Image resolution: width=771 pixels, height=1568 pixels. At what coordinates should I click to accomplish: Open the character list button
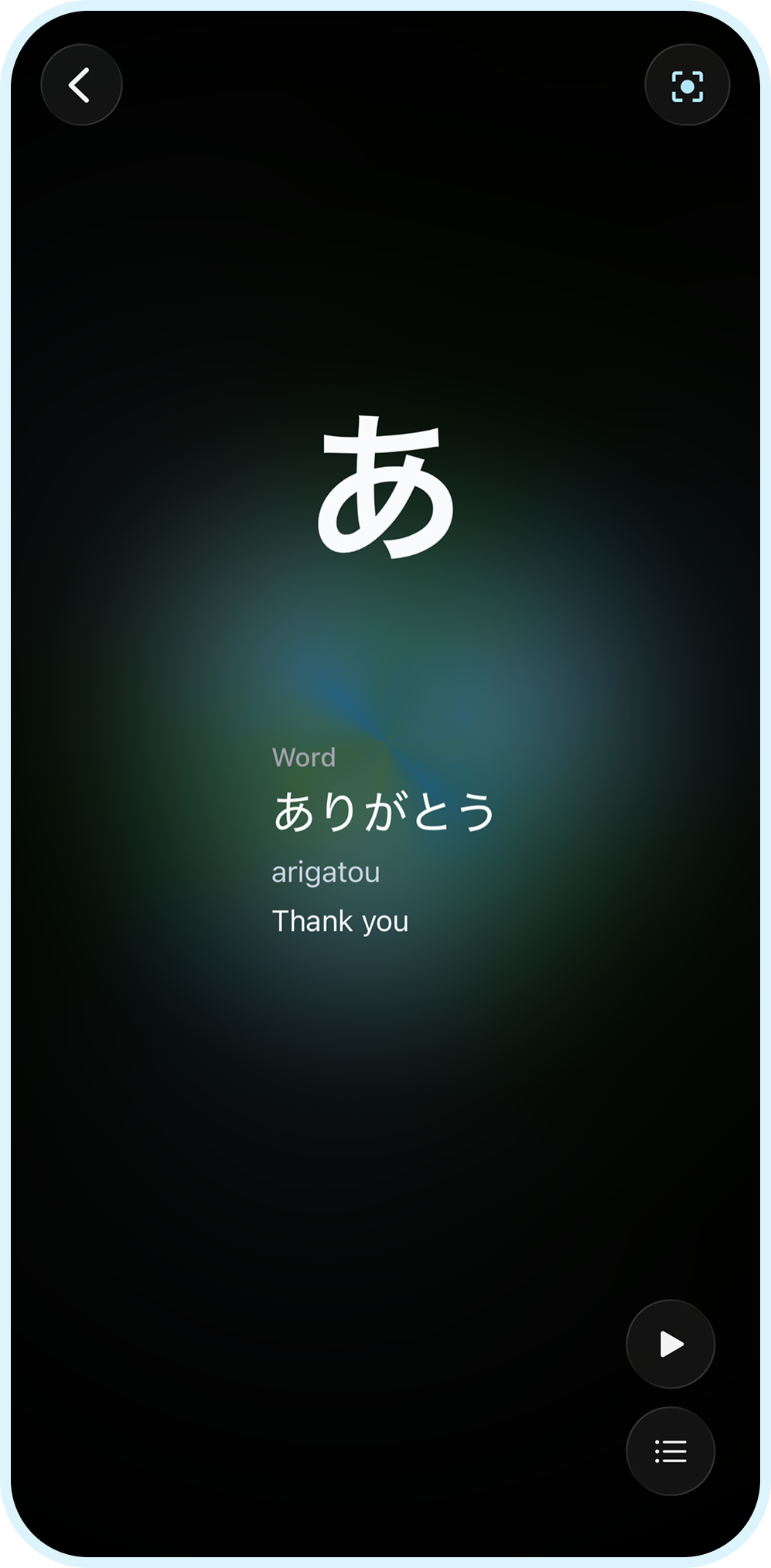pos(670,1451)
